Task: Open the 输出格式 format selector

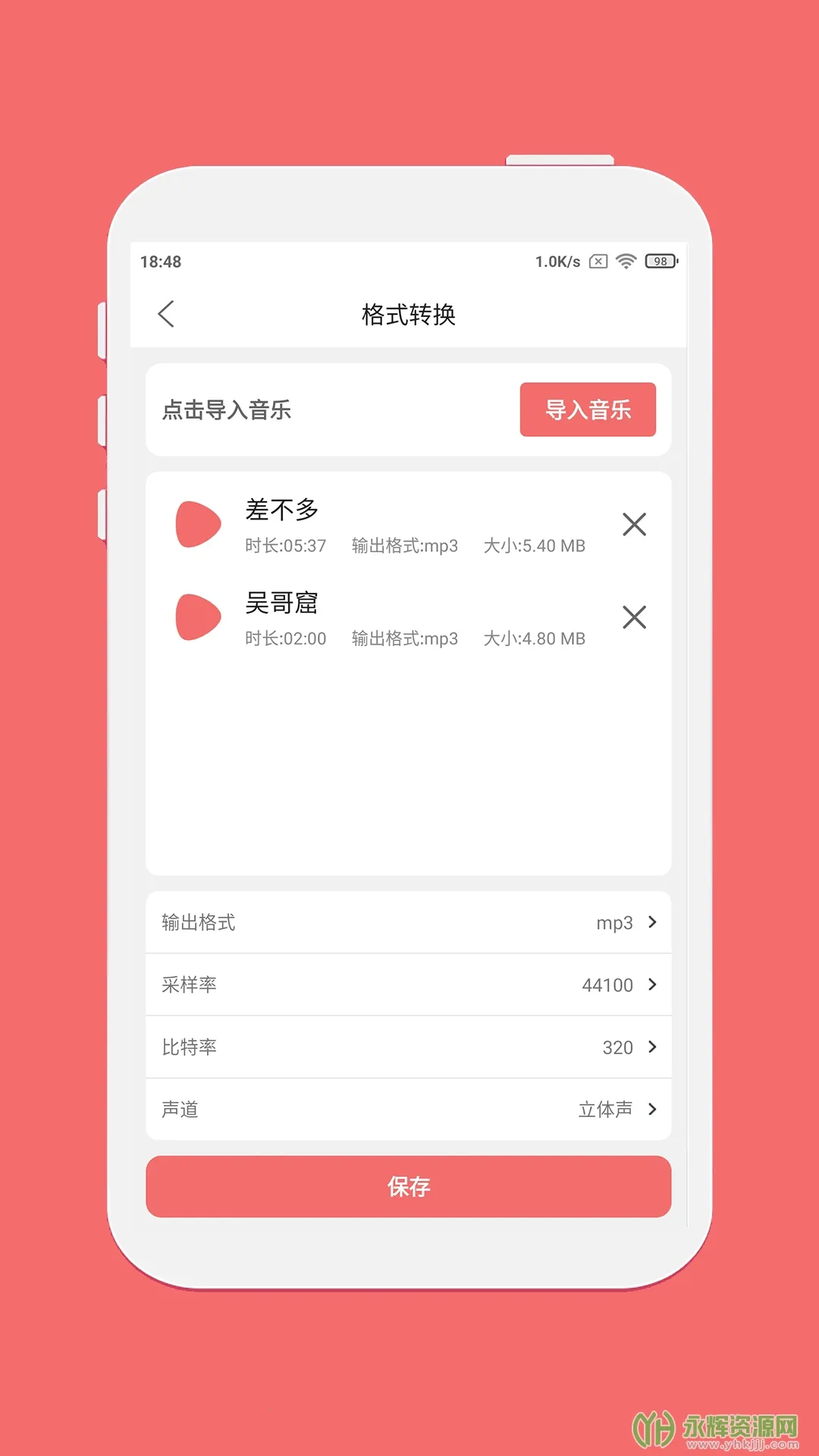Action: [409, 922]
